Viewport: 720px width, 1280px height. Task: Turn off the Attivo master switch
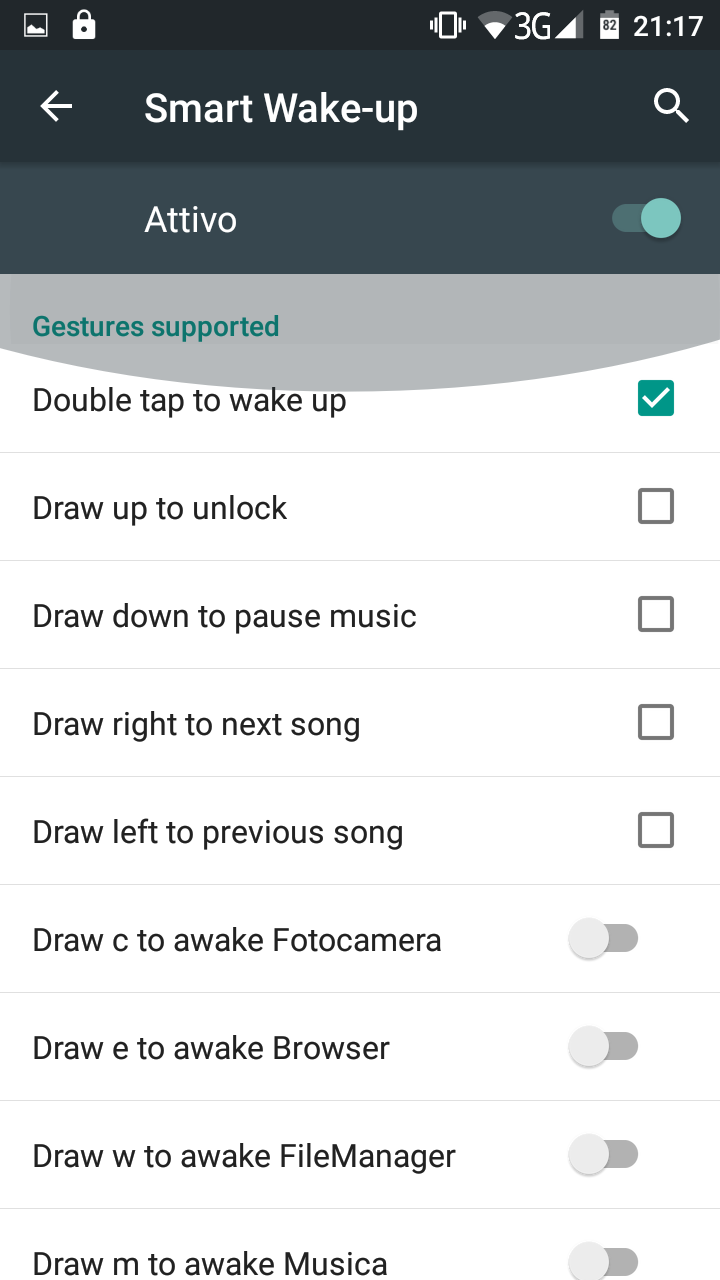point(647,219)
